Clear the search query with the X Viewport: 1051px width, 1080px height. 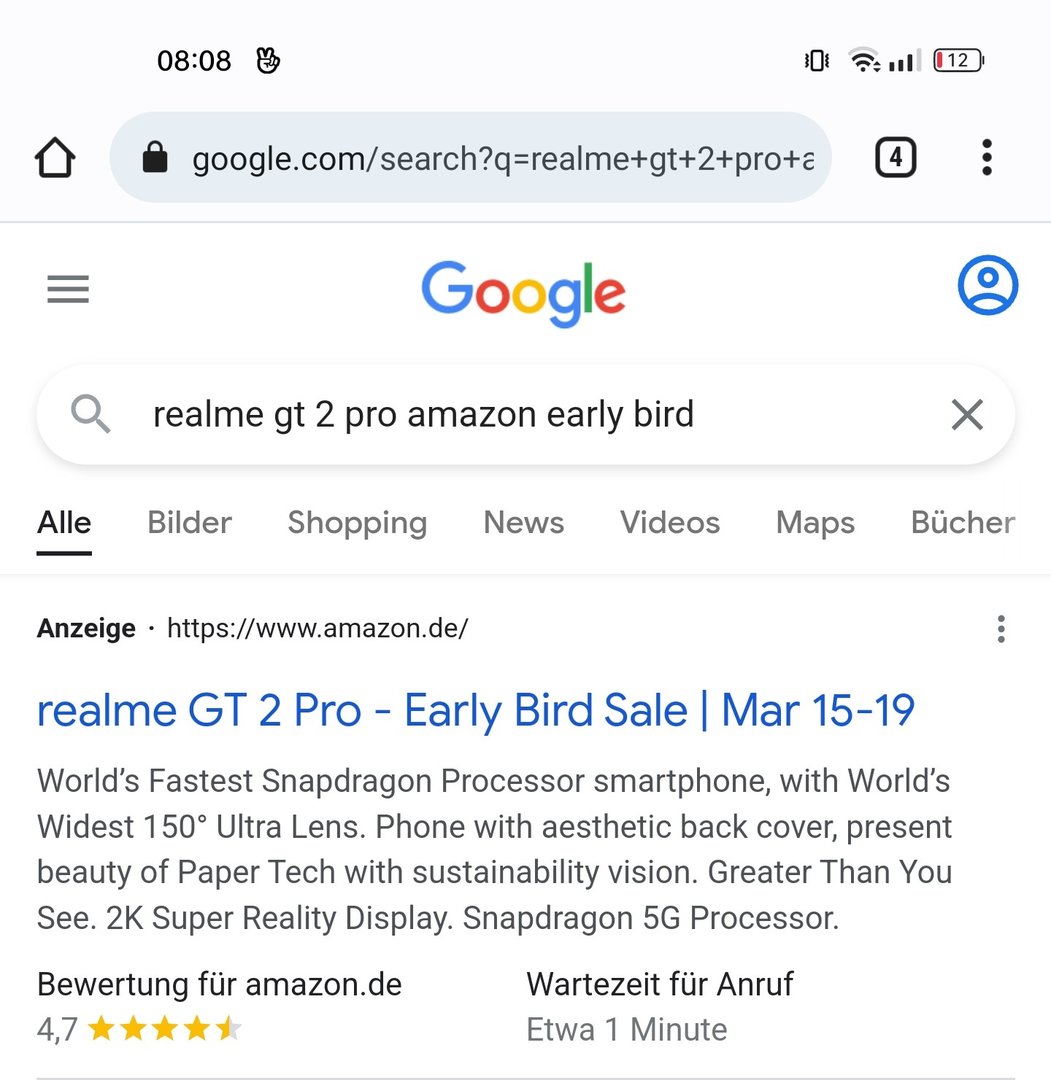(x=966, y=414)
